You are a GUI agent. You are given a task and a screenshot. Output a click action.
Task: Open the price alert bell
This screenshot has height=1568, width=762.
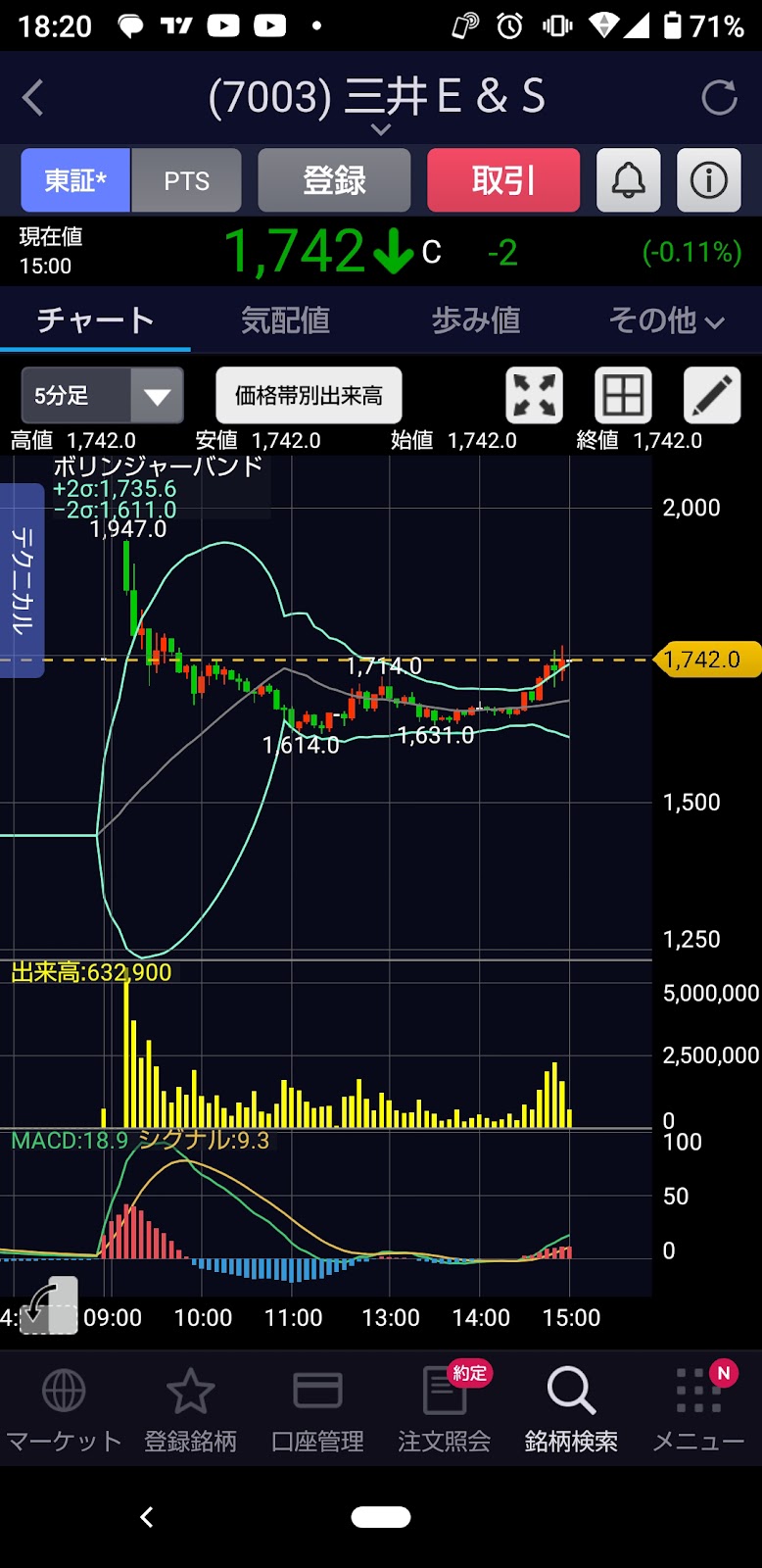point(629,180)
